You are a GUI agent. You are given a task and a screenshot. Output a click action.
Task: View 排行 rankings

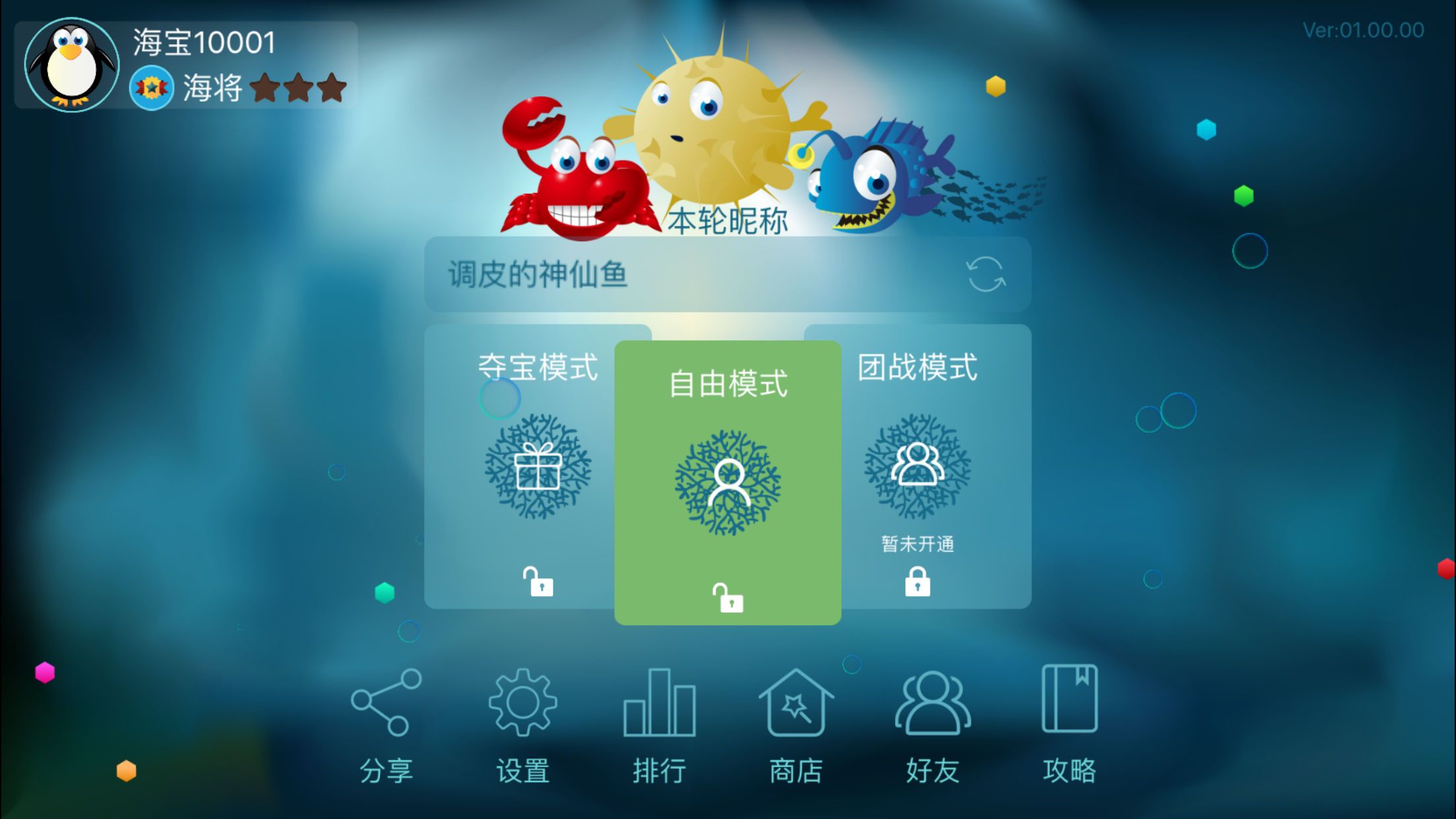659,725
